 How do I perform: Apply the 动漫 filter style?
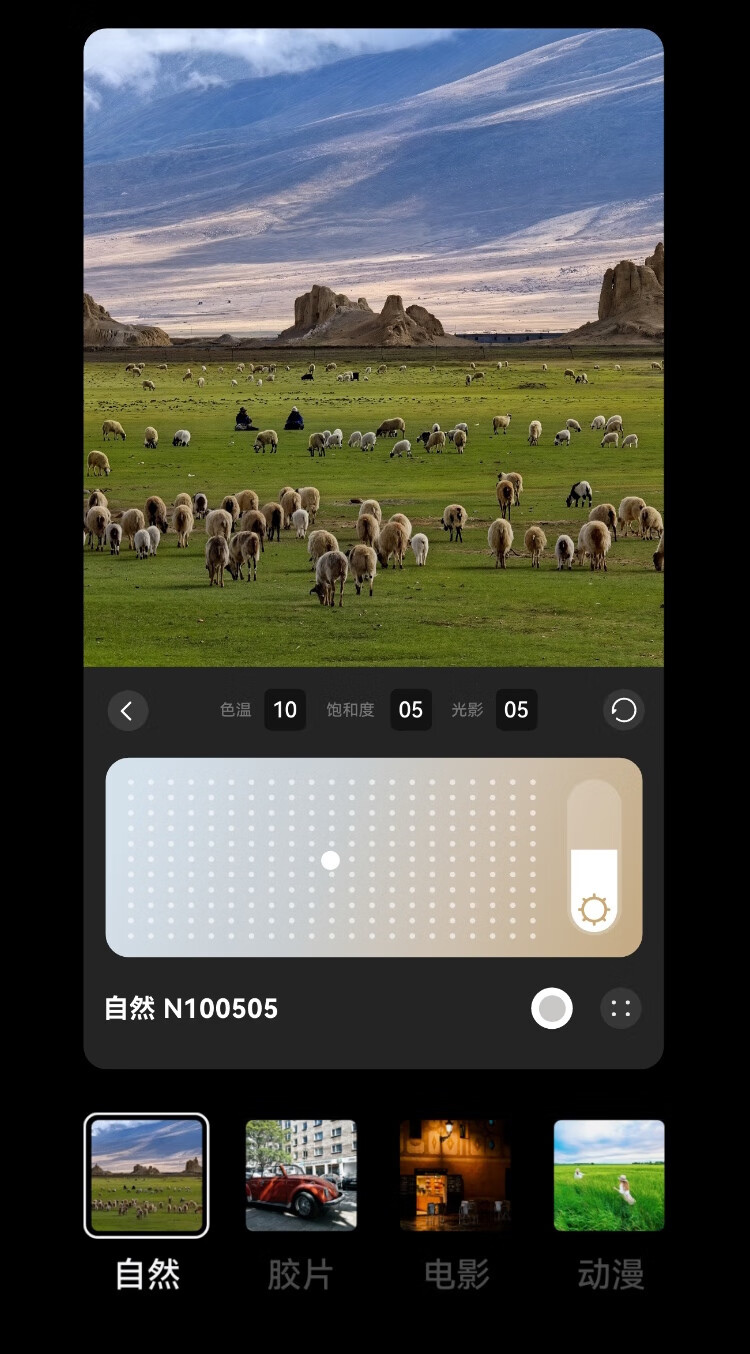[x=609, y=1175]
